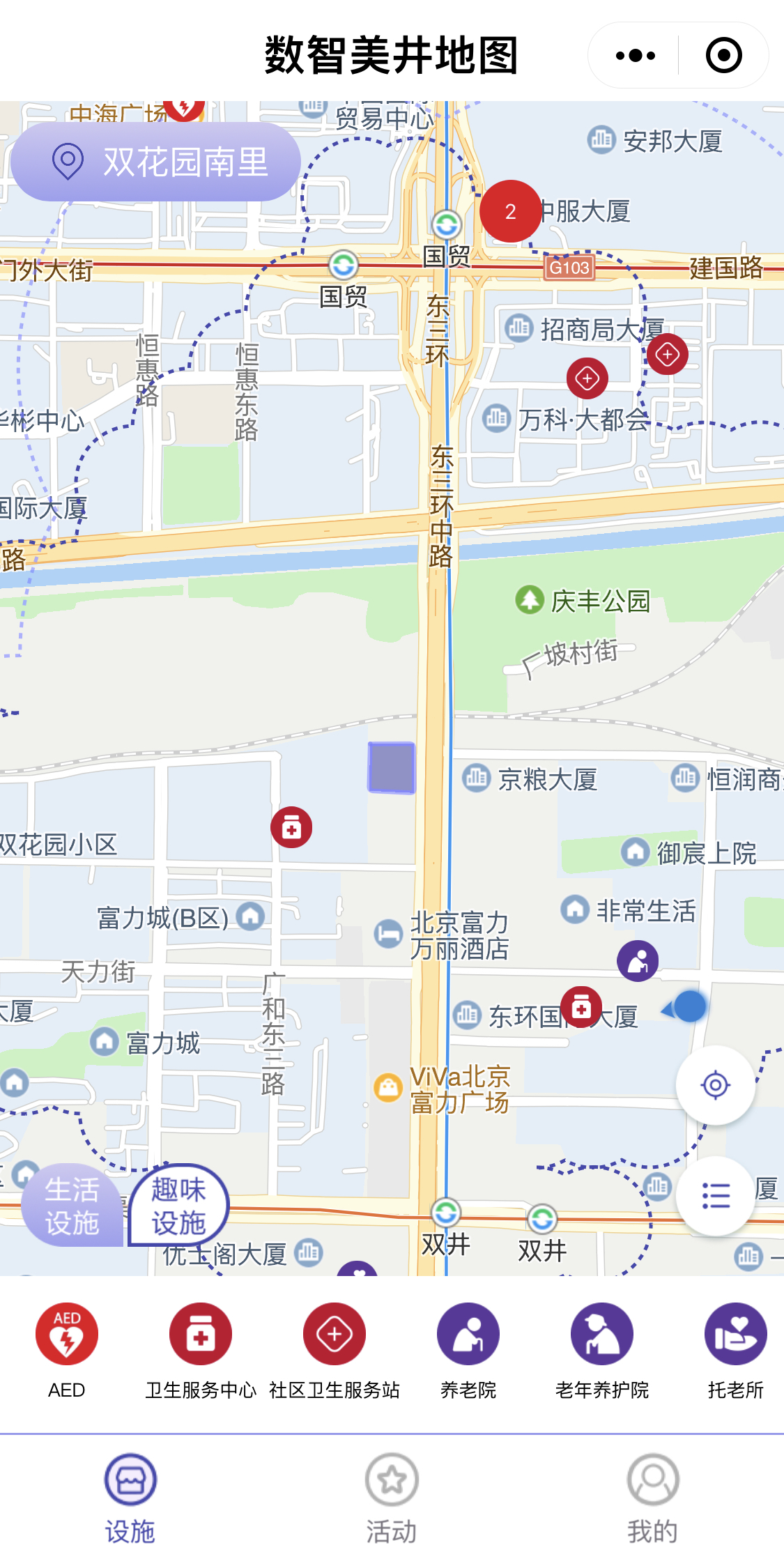Switch to 趣味设施 category
Image resolution: width=784 pixels, height=1559 pixels.
click(178, 1206)
